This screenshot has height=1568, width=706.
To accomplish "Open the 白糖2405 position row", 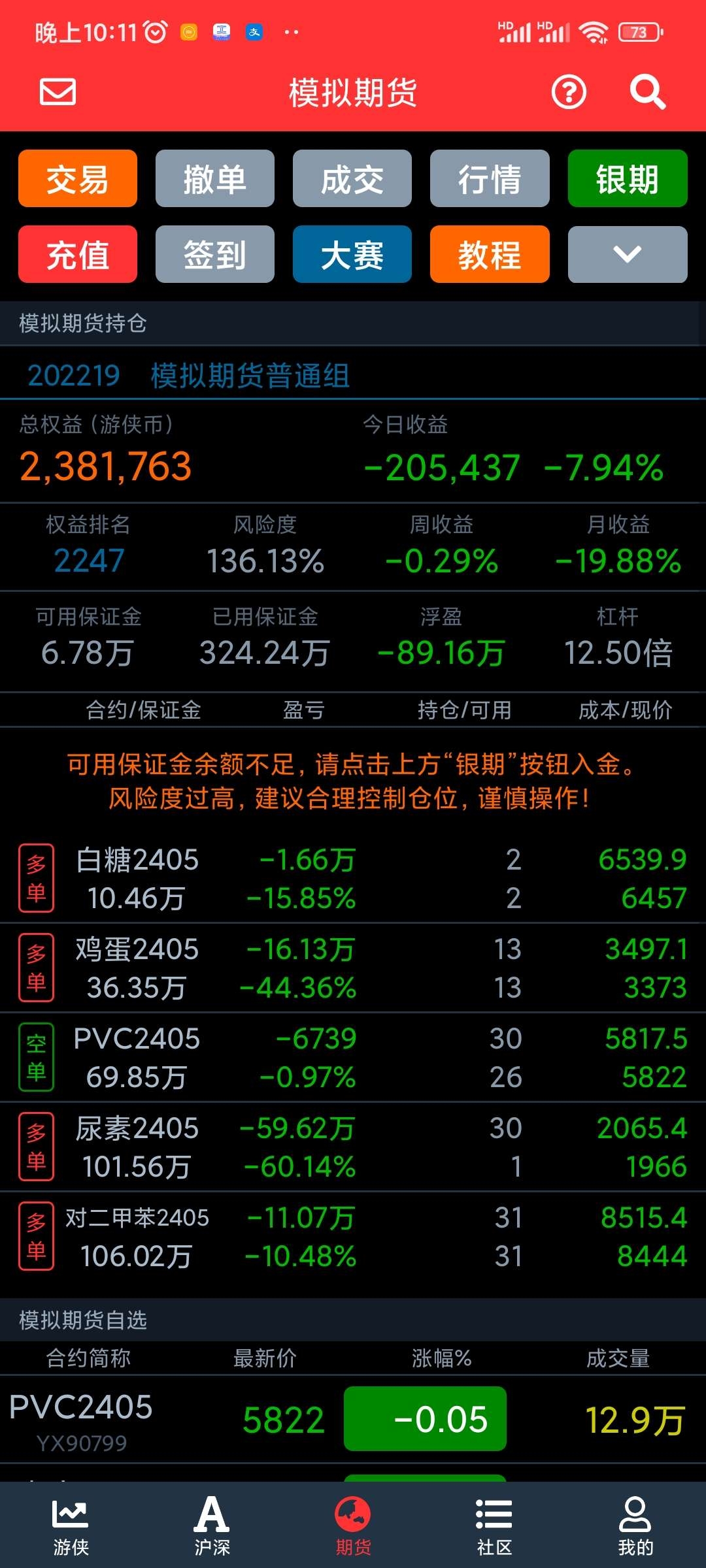I will 353,878.
